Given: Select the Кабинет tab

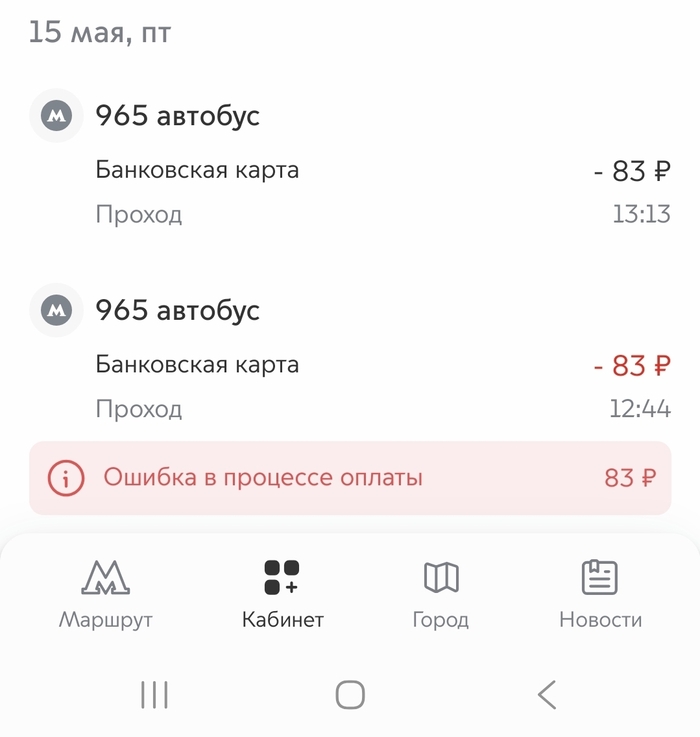Looking at the screenshot, I should pyautogui.click(x=283, y=594).
